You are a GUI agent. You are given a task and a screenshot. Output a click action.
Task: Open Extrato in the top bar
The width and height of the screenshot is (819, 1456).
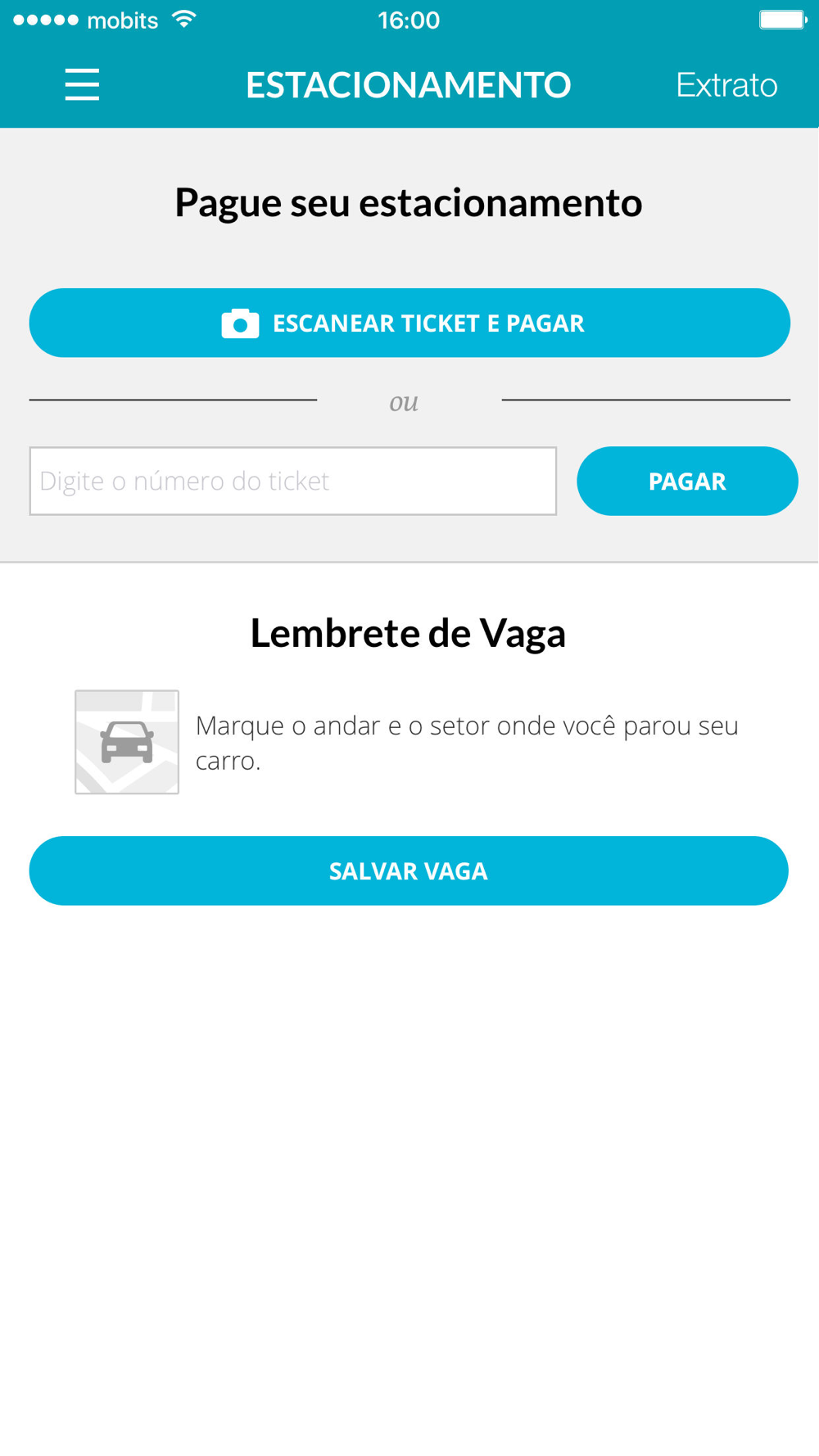[726, 85]
